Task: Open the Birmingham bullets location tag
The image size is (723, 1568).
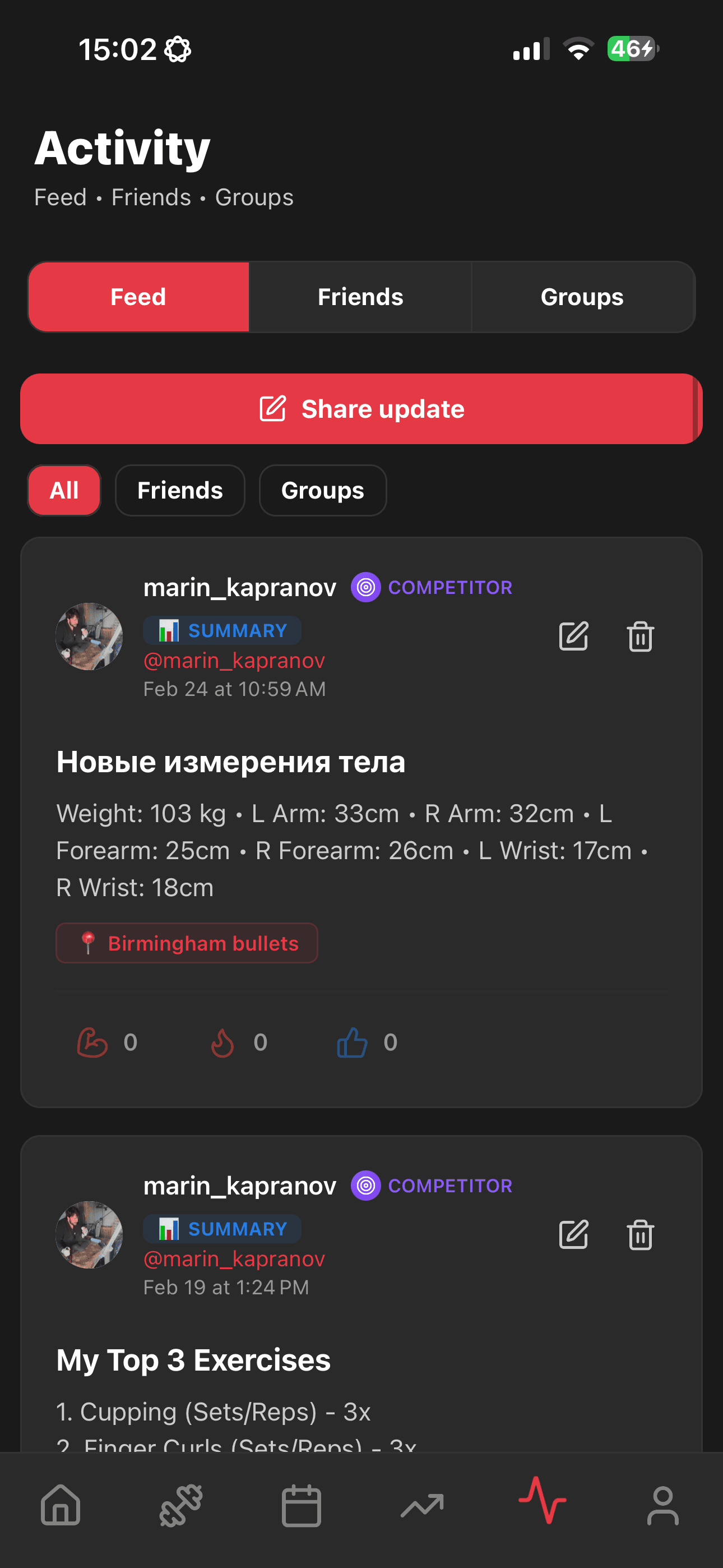Action: click(x=187, y=943)
